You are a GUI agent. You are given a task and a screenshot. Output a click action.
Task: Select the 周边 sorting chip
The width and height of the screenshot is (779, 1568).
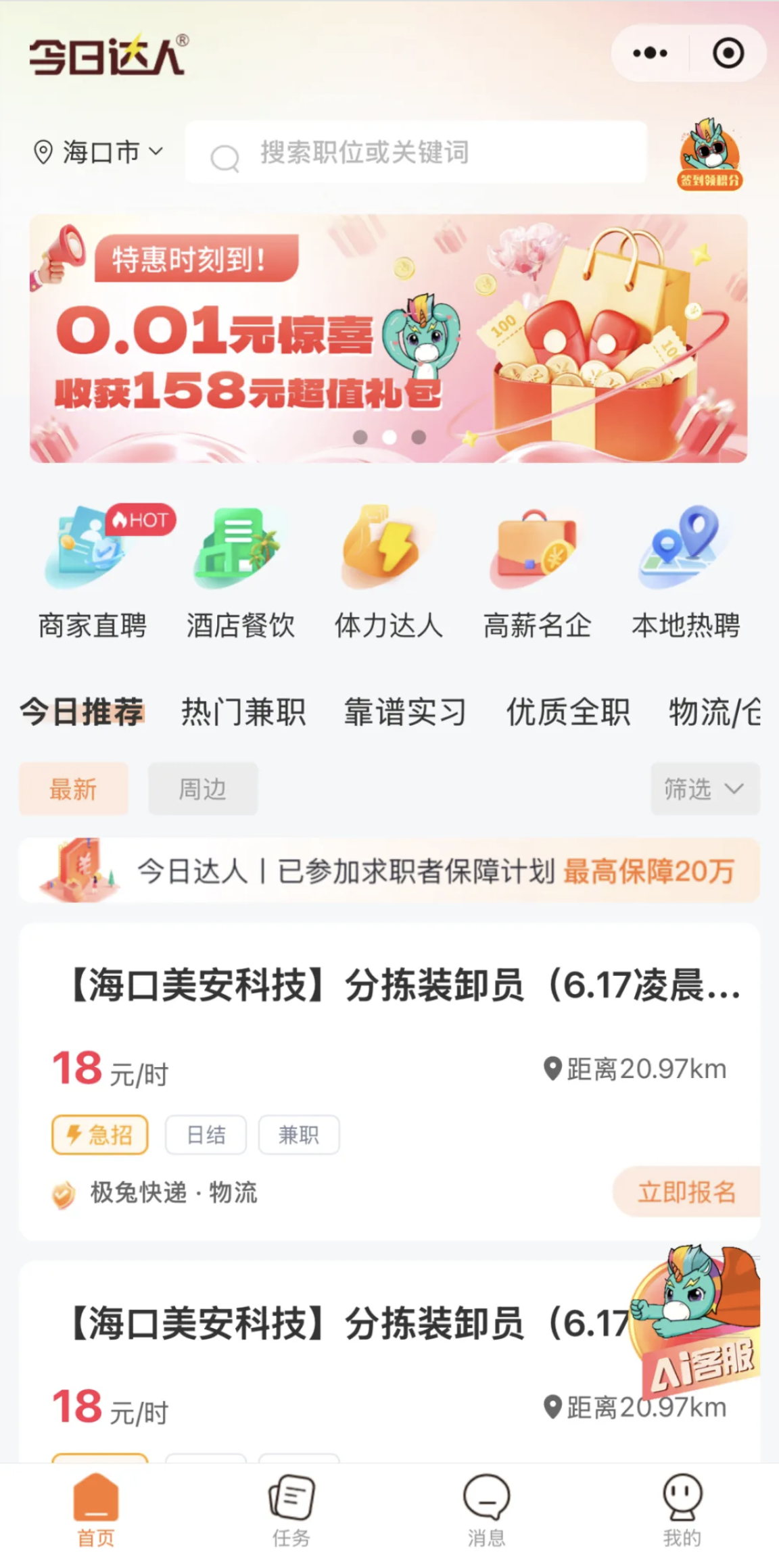(203, 789)
